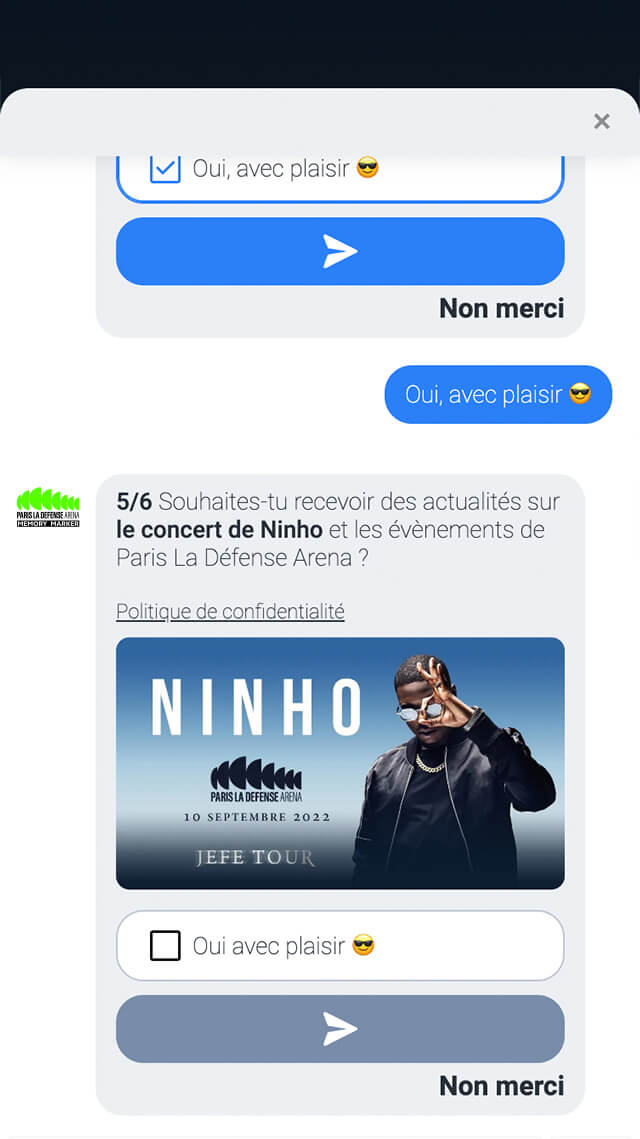The image size is (640, 1139).
Task: Choose 'Non merci' in the previous question card
Action: coord(501,308)
